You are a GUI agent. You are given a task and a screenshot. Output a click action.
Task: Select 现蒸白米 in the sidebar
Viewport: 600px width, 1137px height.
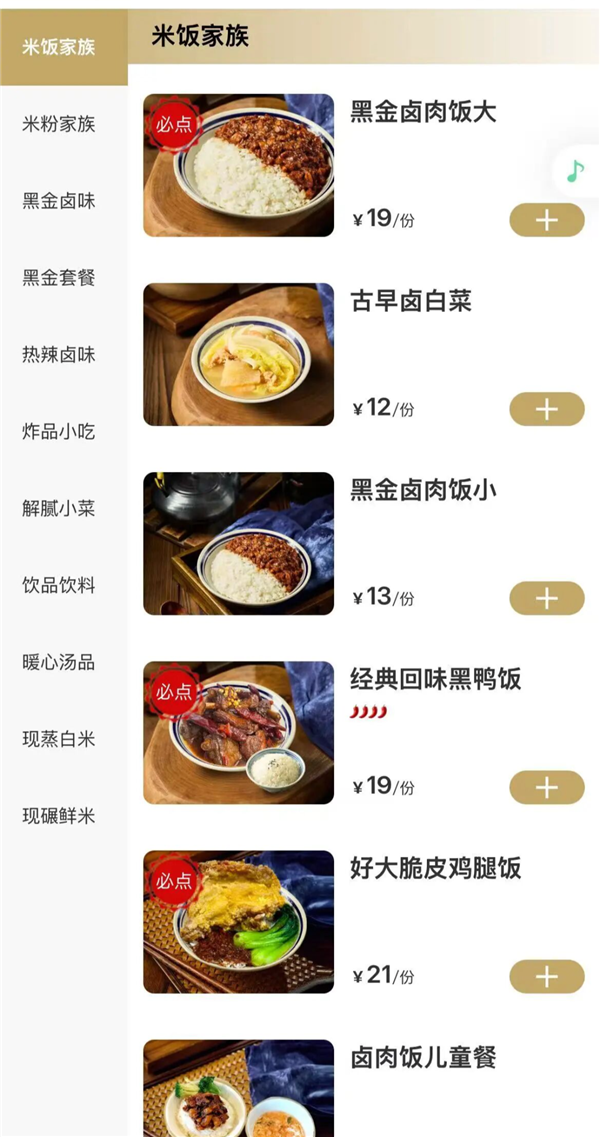[59, 739]
